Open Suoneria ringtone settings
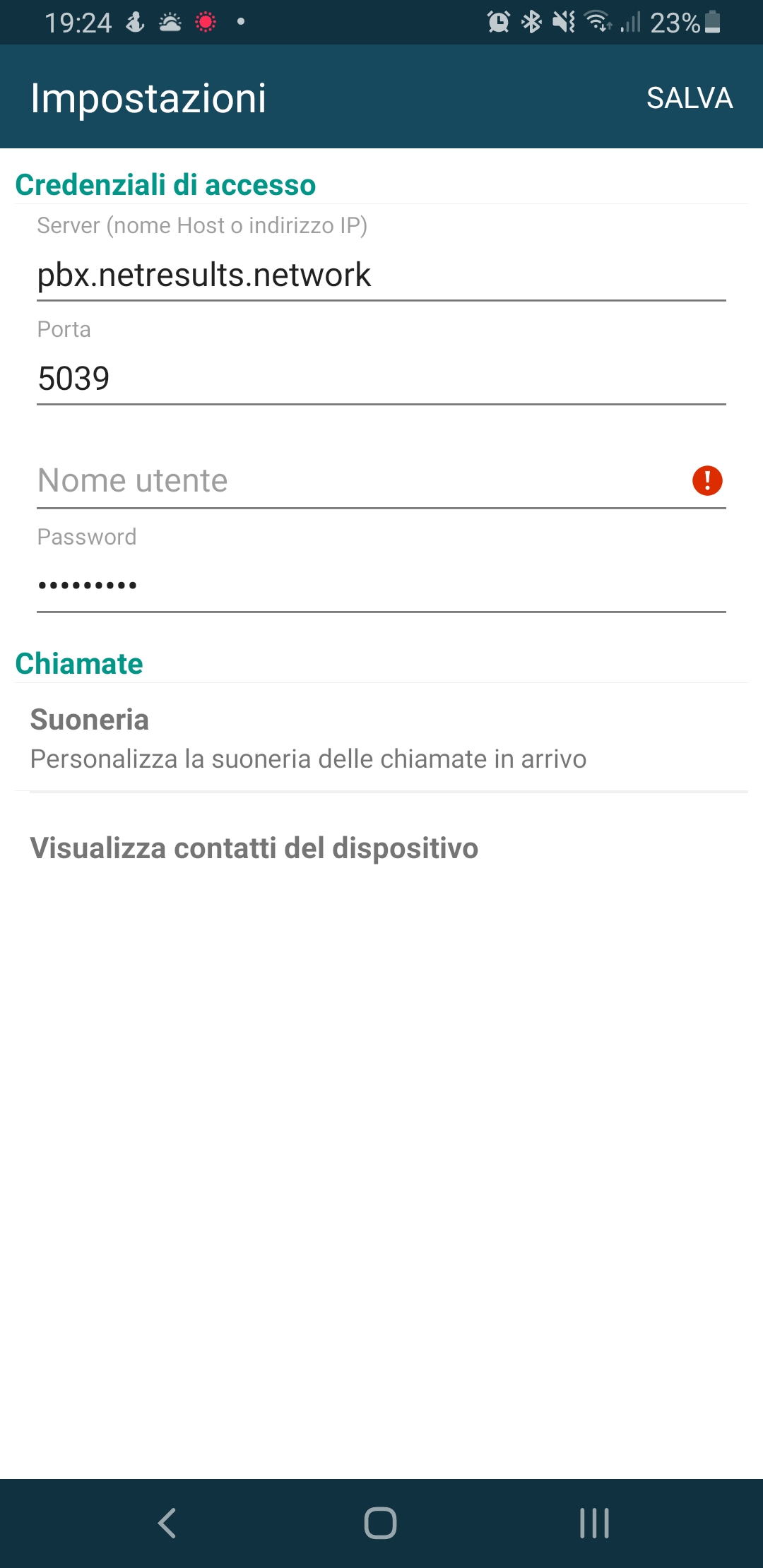This screenshot has height=1568, width=763. tap(381, 738)
